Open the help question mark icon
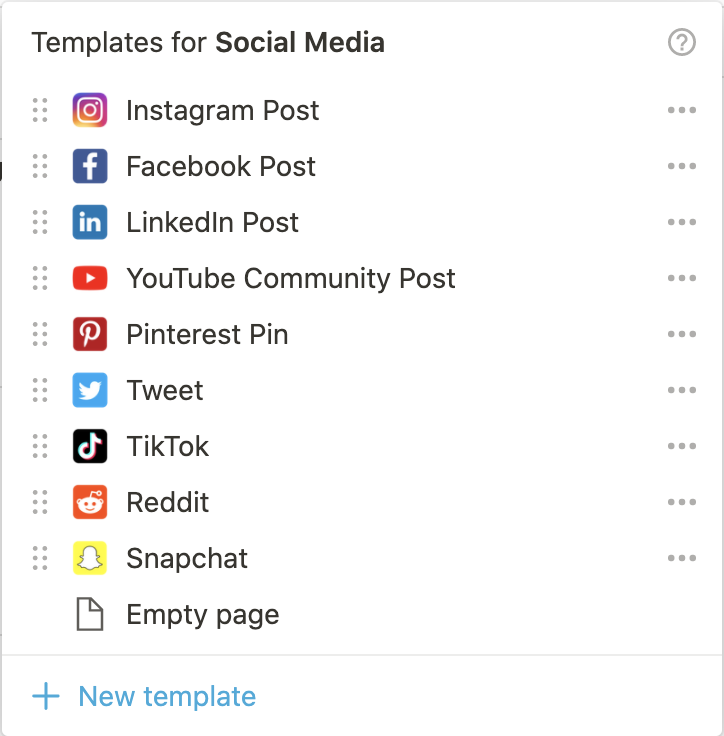The height and width of the screenshot is (736, 724). [x=681, y=42]
